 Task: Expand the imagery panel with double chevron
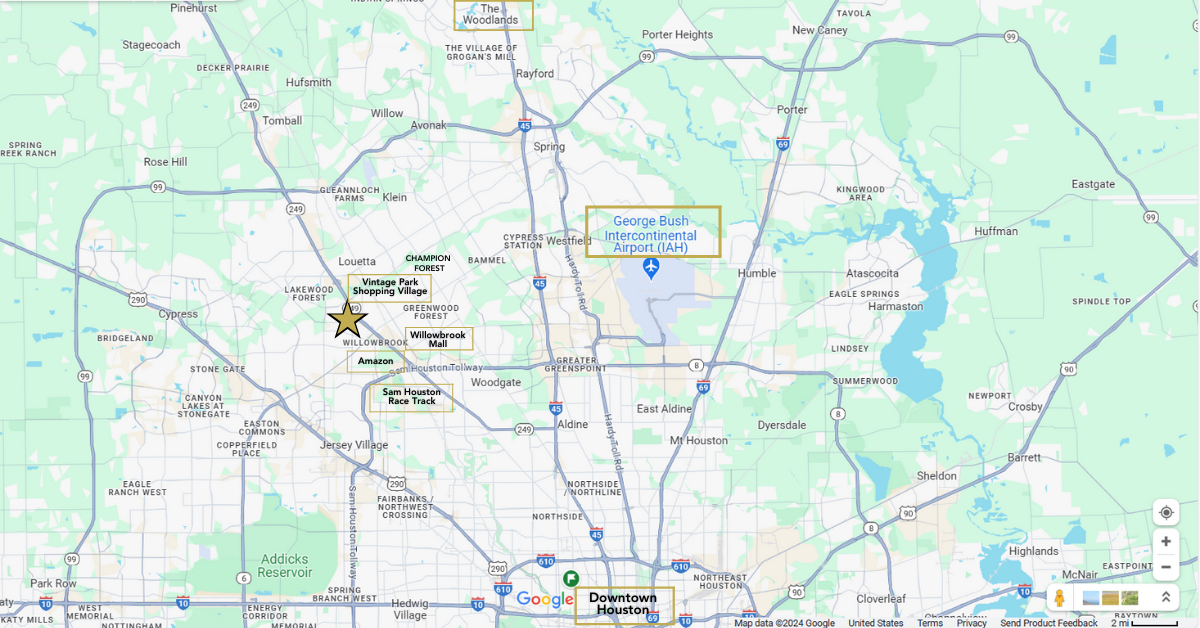[1165, 598]
